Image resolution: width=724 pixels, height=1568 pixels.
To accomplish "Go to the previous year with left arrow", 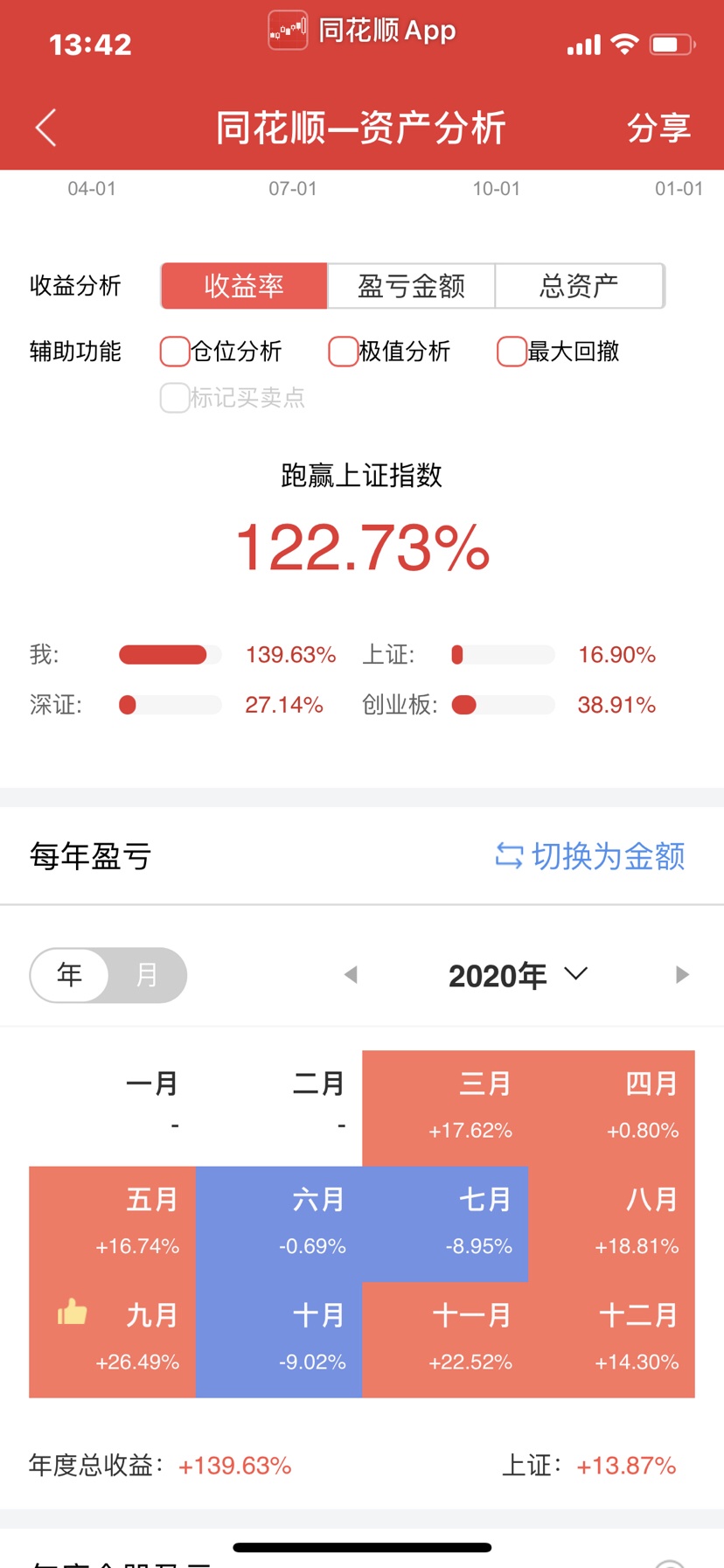I will pos(351,975).
